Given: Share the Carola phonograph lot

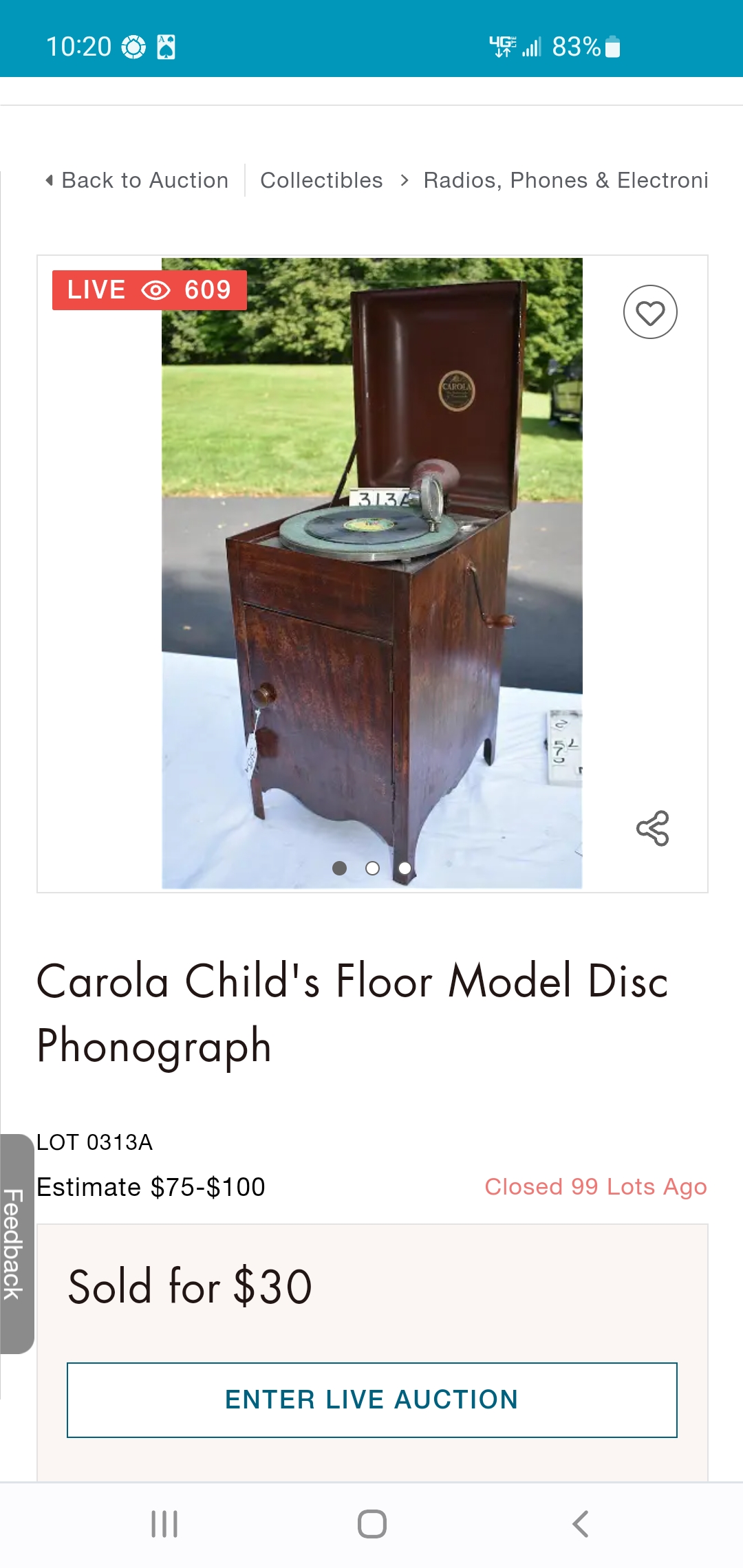Looking at the screenshot, I should pyautogui.click(x=652, y=828).
